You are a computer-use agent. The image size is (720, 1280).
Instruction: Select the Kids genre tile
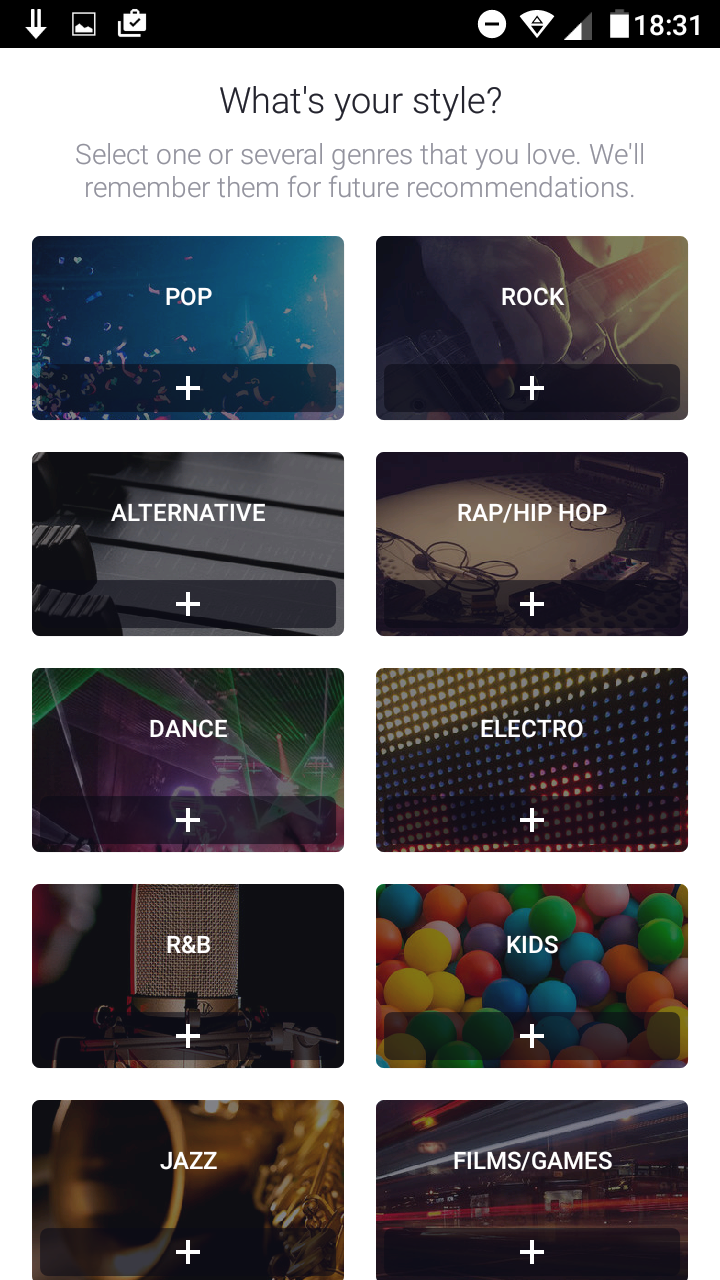coord(532,976)
